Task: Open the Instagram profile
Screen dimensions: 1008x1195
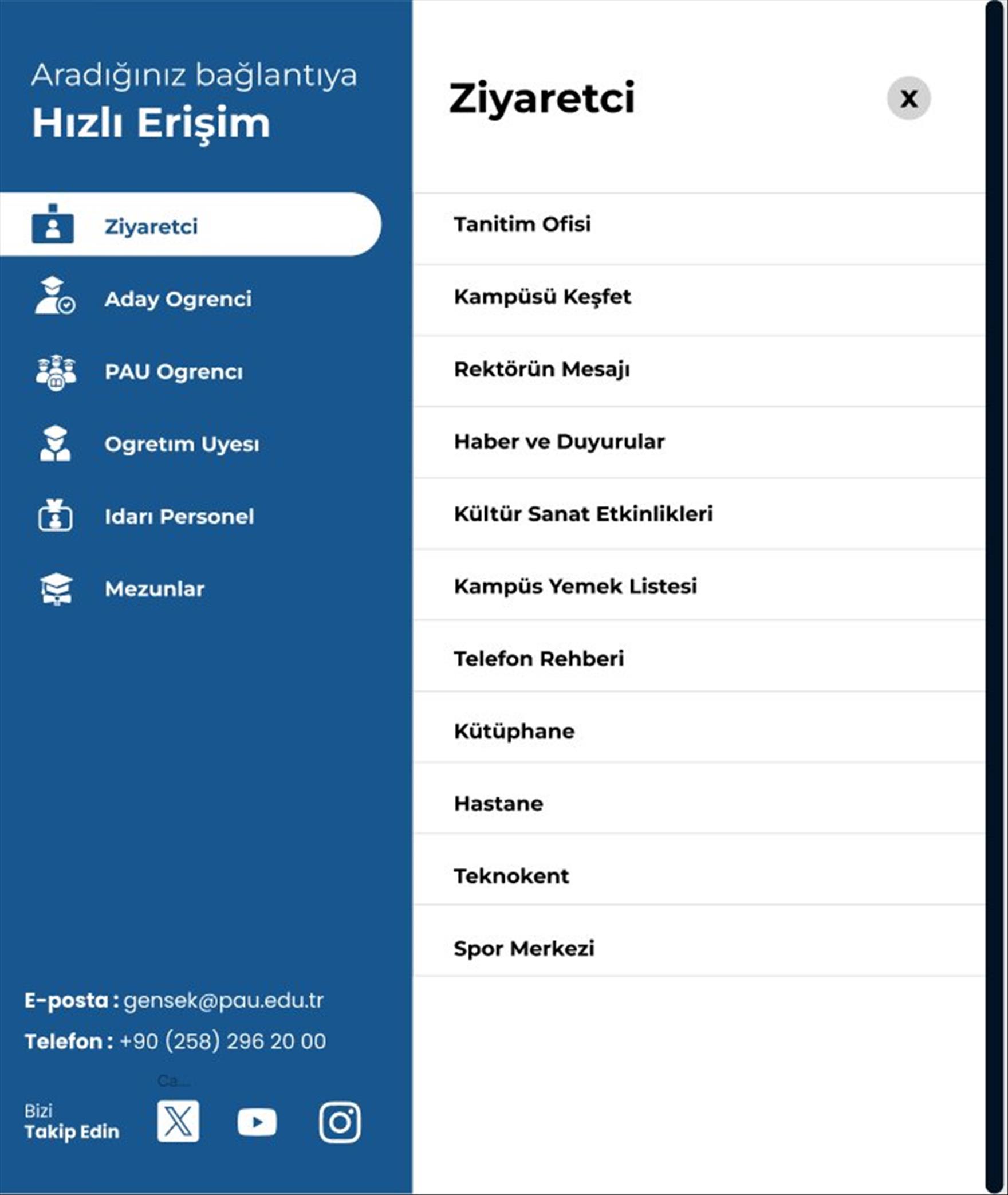Action: (340, 1122)
